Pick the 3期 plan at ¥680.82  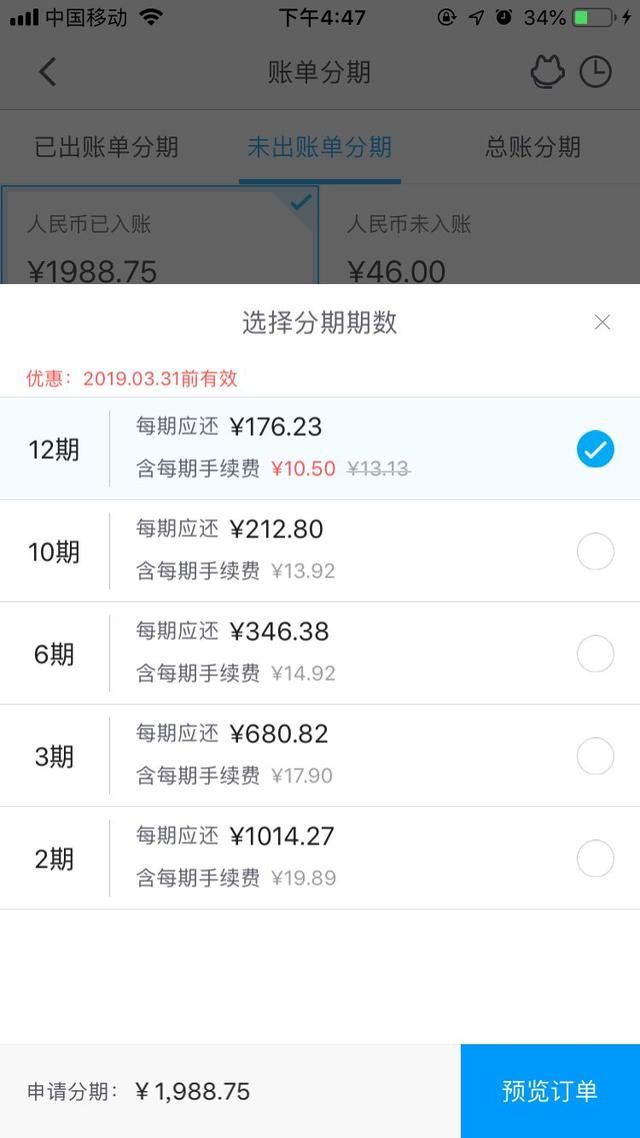point(320,756)
